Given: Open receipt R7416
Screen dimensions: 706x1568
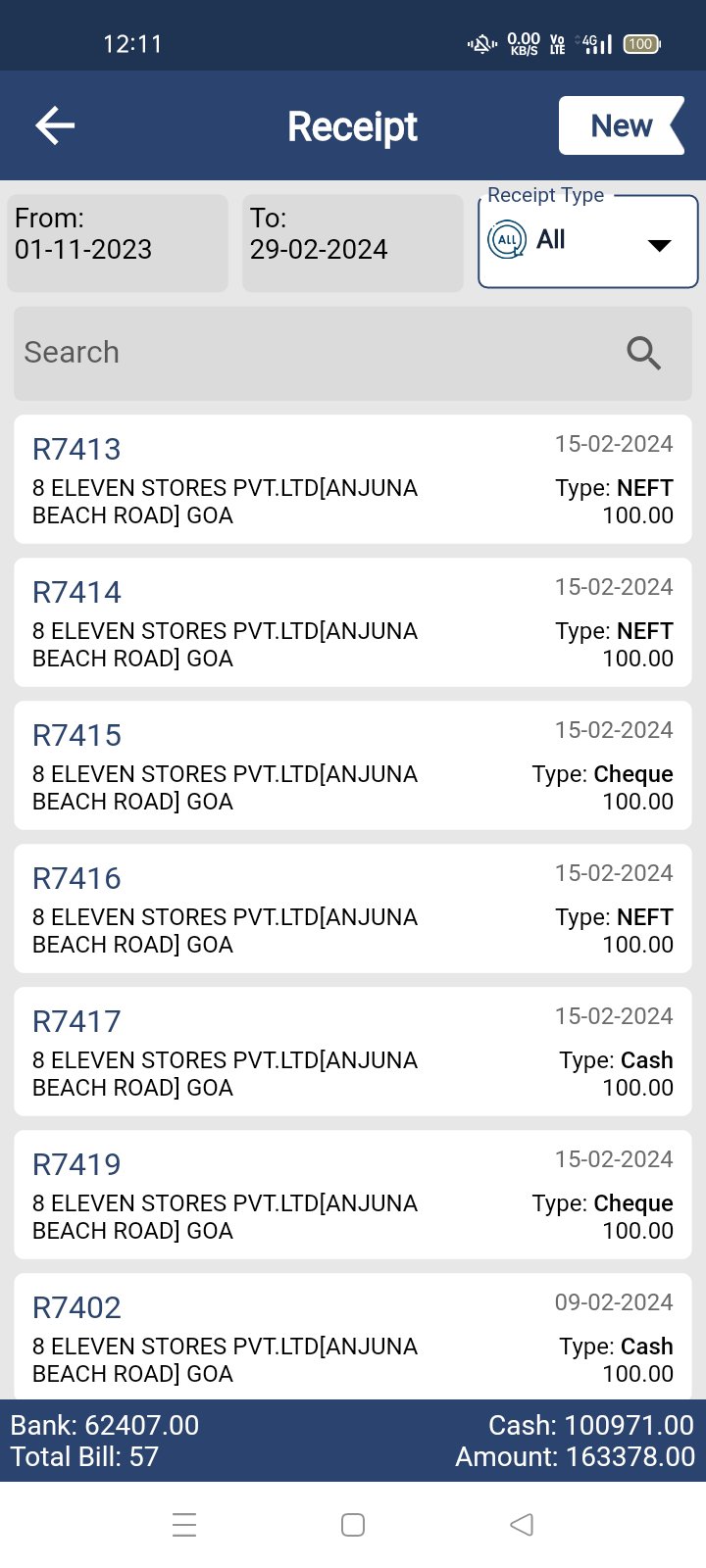Looking at the screenshot, I should point(353,908).
